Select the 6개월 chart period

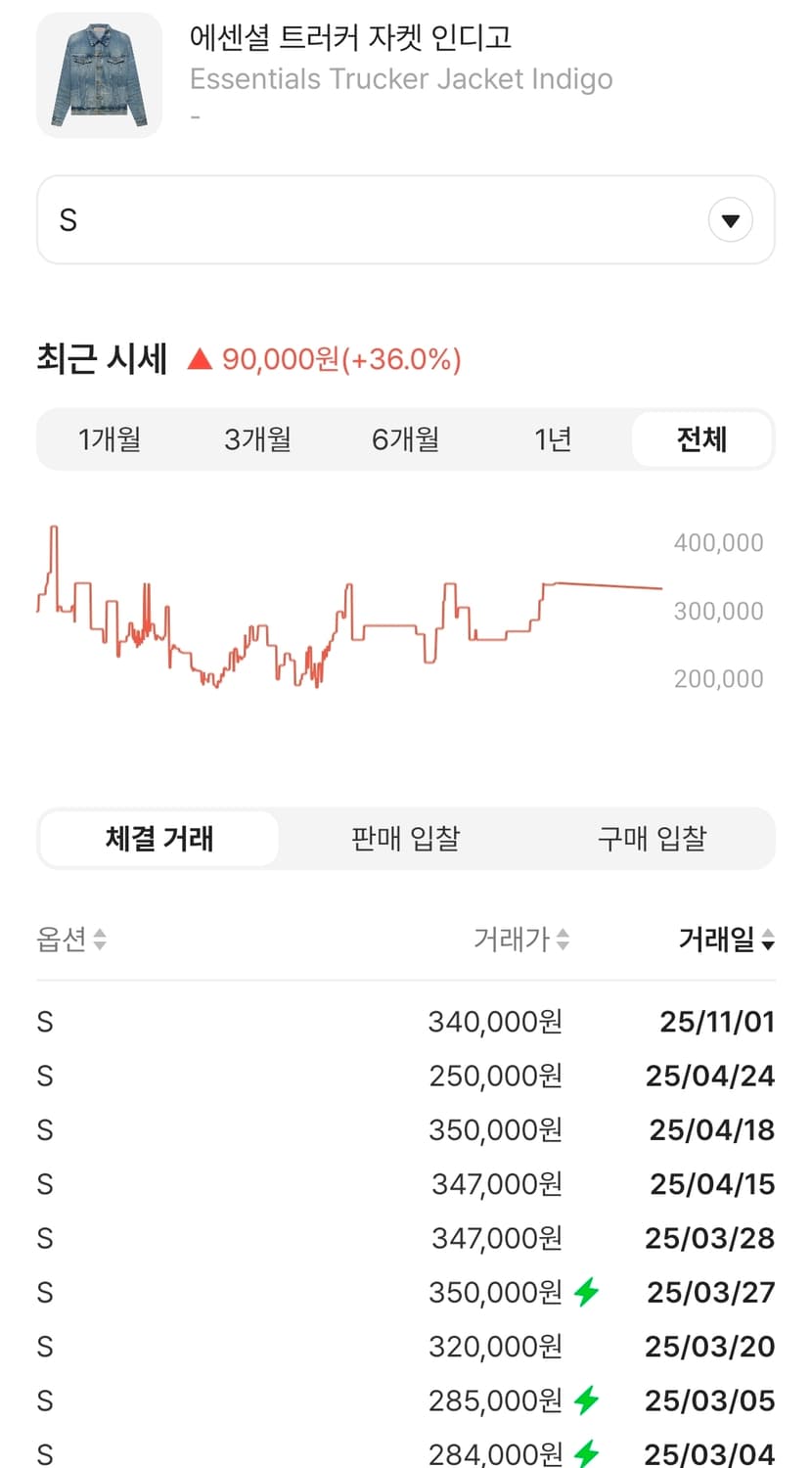click(x=405, y=439)
